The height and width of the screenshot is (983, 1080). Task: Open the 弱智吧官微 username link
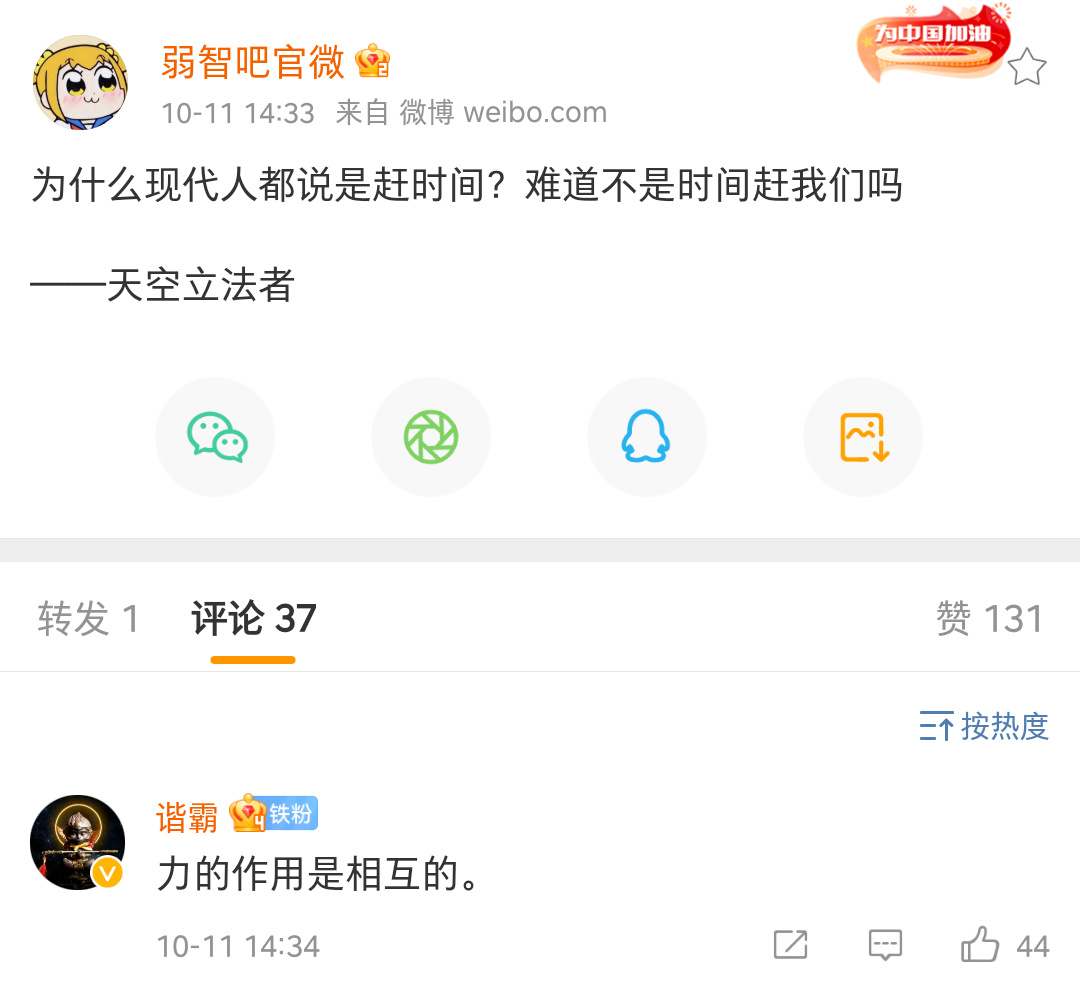253,62
